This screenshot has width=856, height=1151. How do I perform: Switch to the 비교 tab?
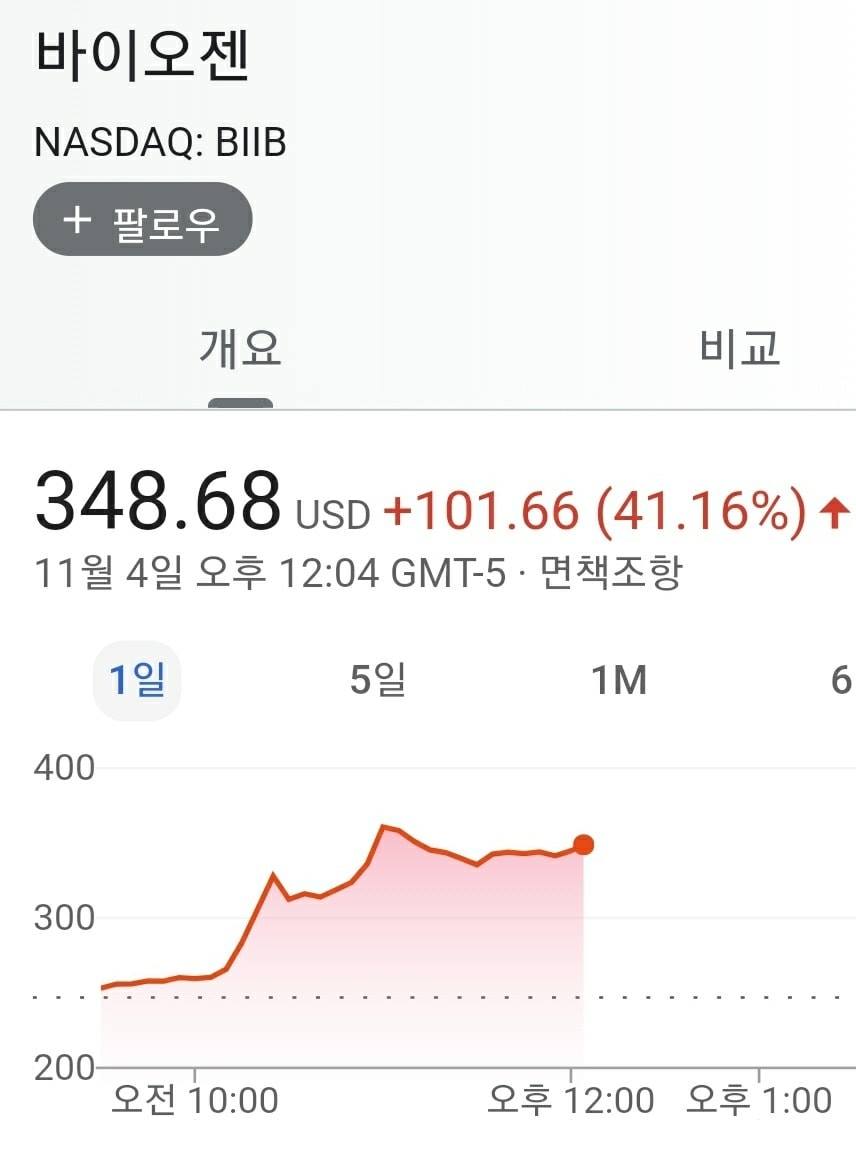coord(739,348)
